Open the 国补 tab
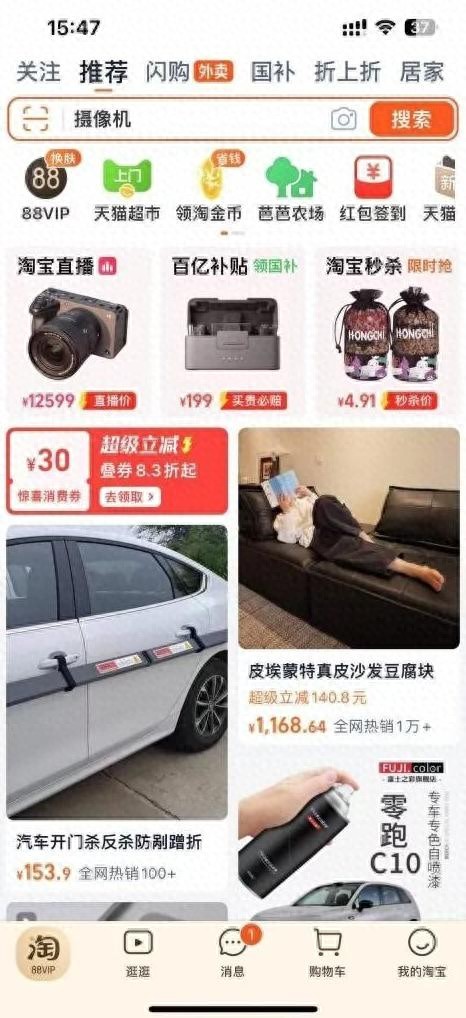Image resolution: width=466 pixels, height=1018 pixels. 273,71
